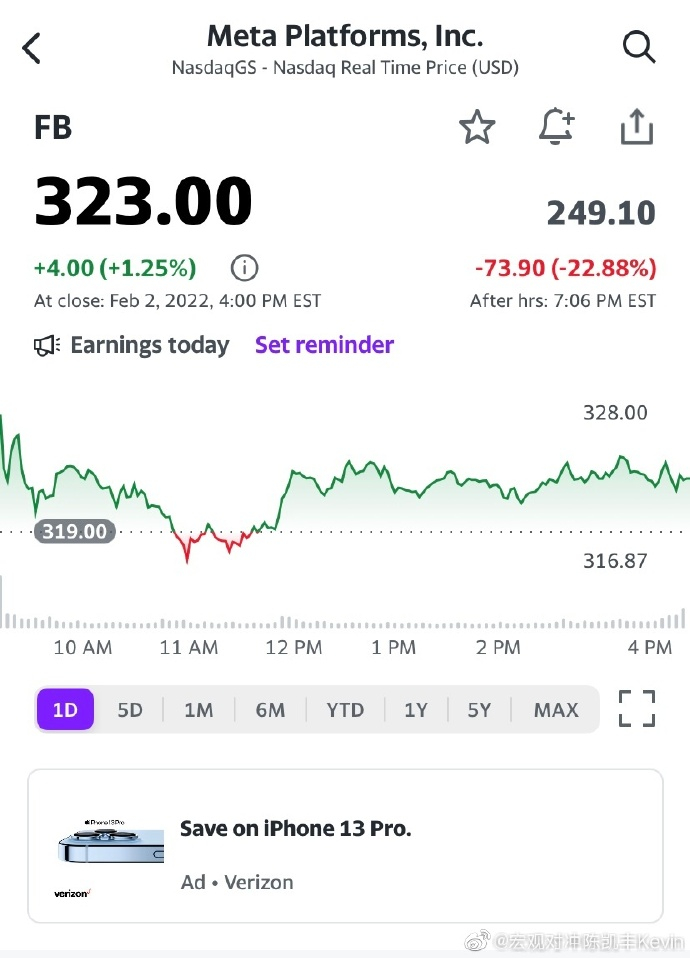Create a price alert with the bell icon
This screenshot has height=958, width=690.
point(556,127)
